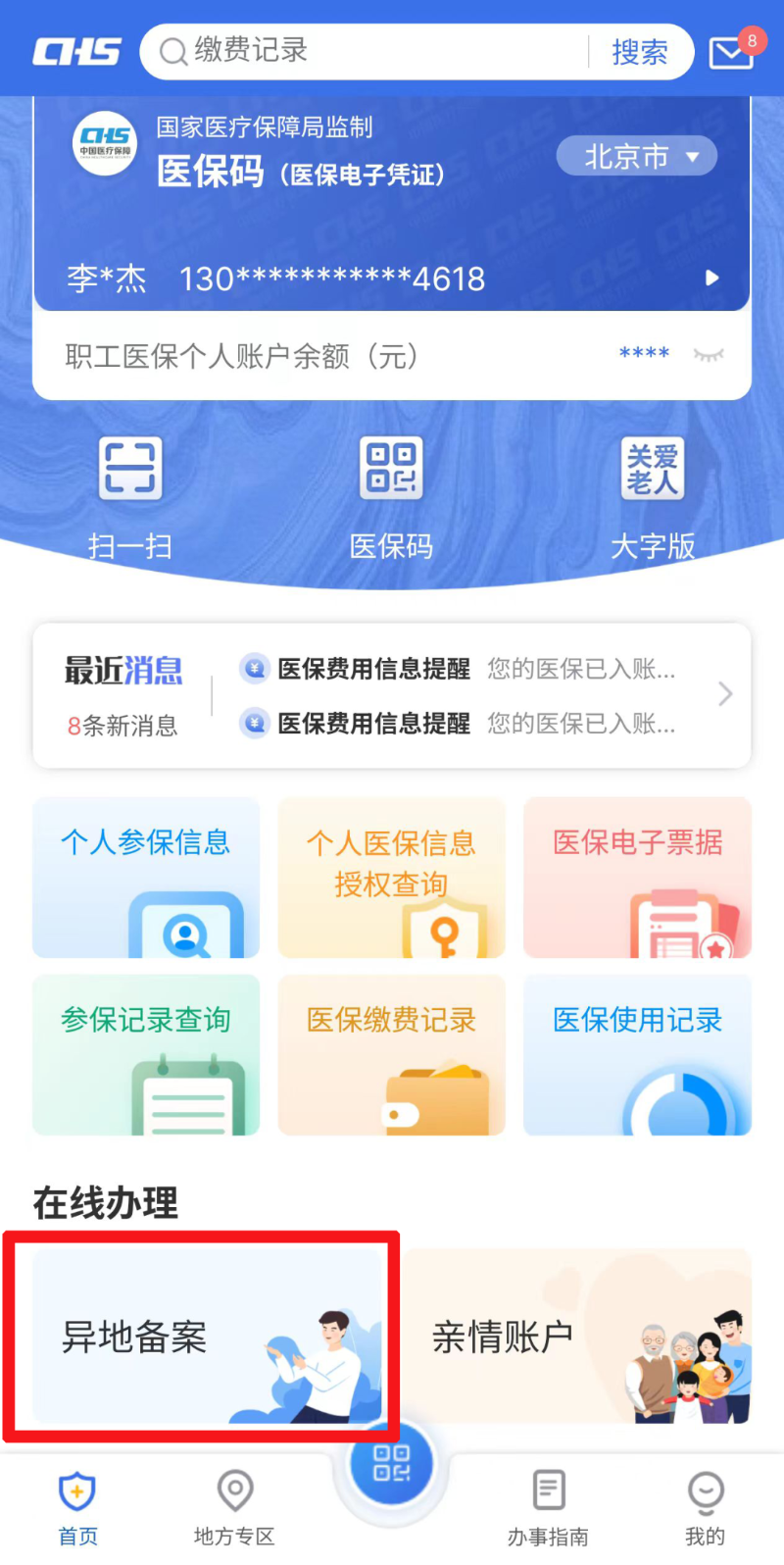This screenshot has width=784, height=1565.
Task: View 医保使用记录
Action: pos(637,1054)
